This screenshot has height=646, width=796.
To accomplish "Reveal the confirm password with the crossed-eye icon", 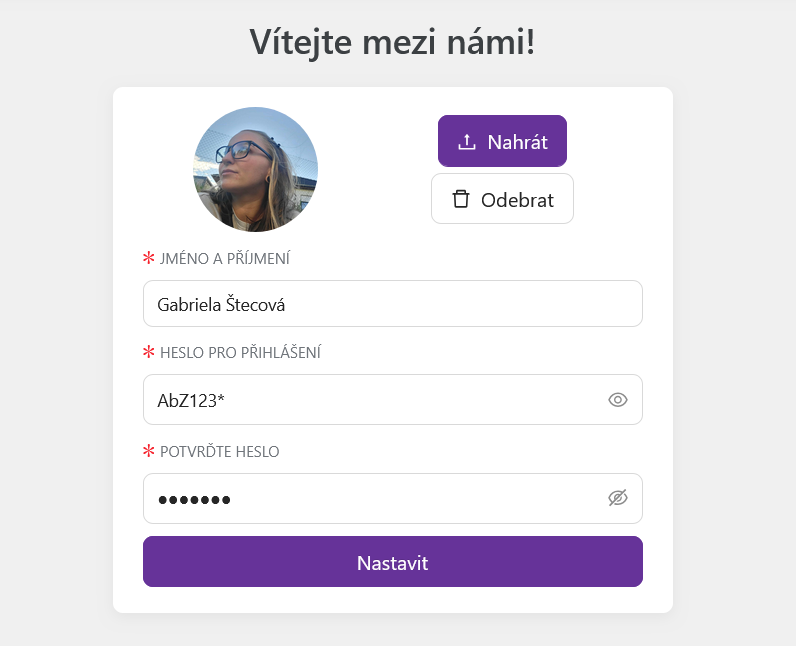I will pyautogui.click(x=618, y=498).
